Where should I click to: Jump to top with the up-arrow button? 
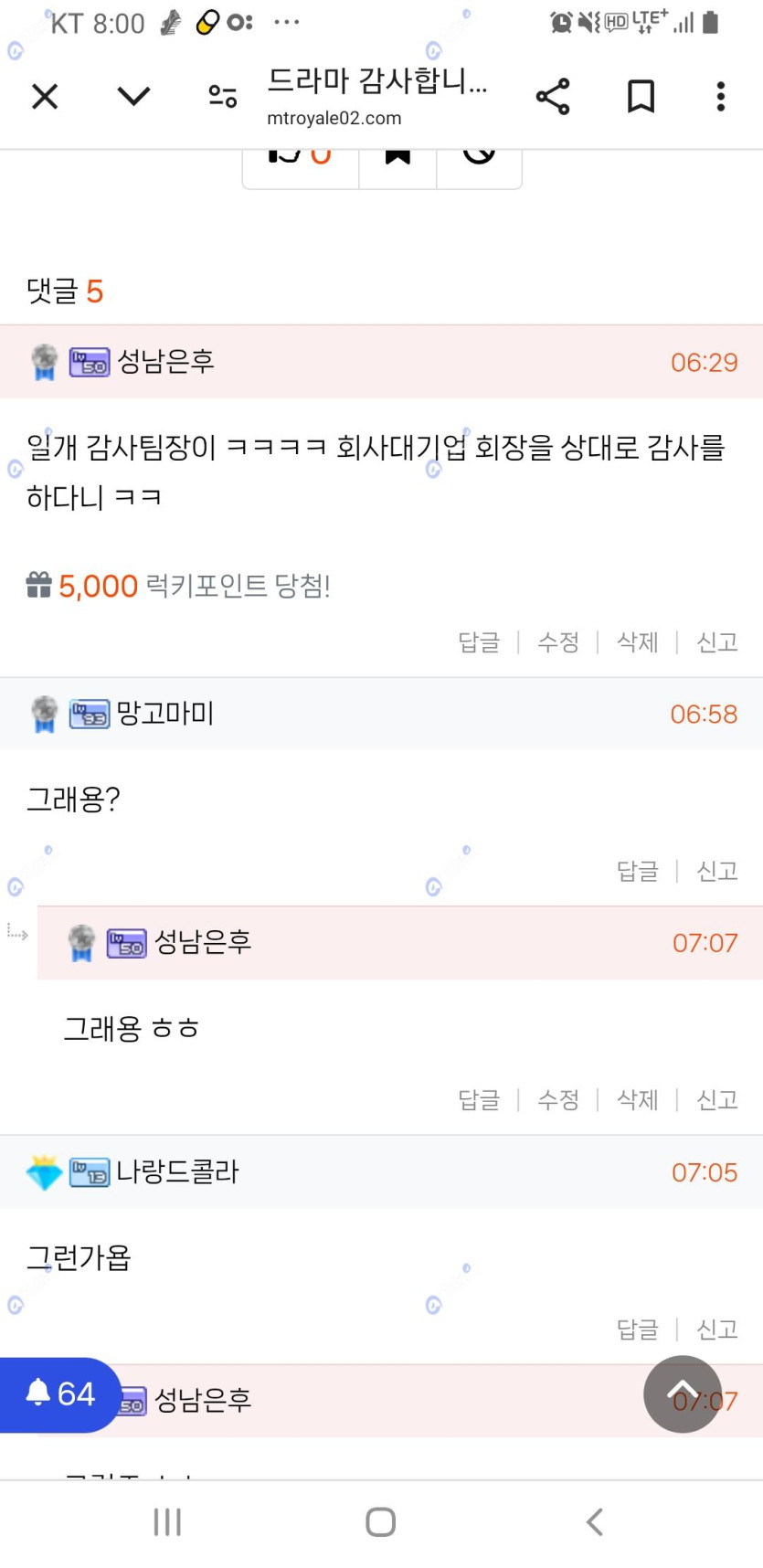tap(682, 1393)
